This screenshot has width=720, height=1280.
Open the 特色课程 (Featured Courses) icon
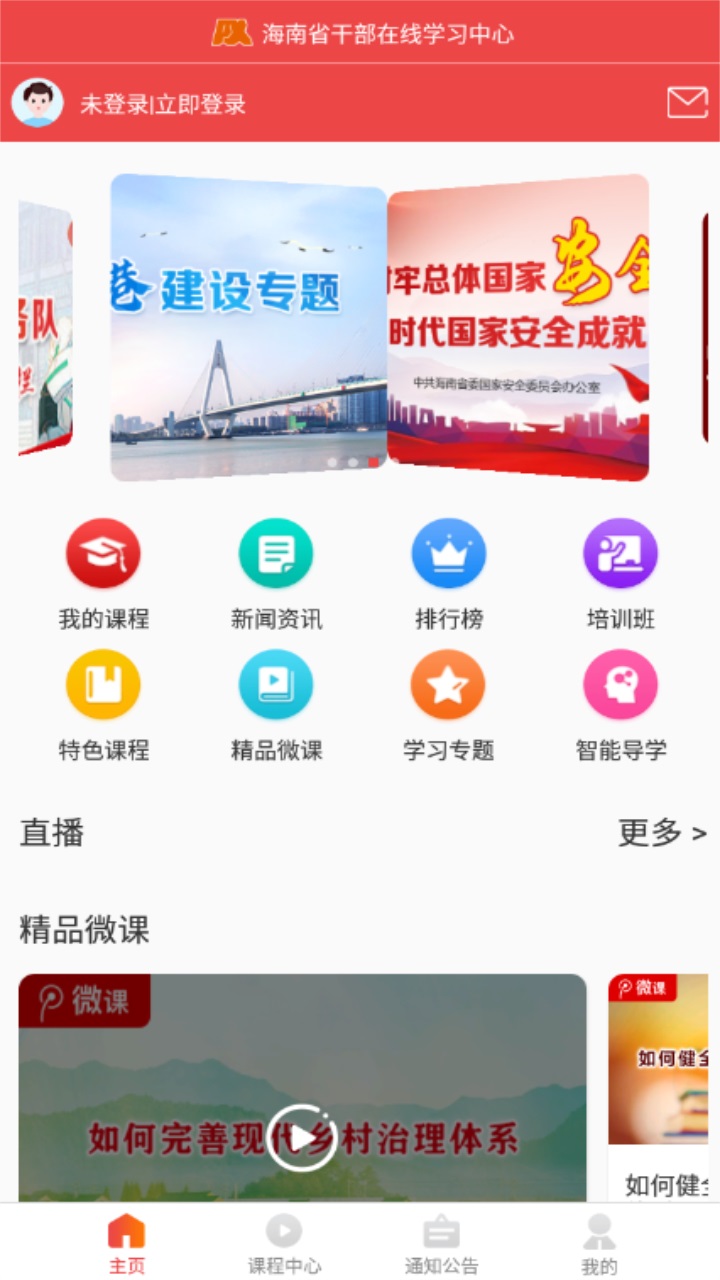[104, 685]
